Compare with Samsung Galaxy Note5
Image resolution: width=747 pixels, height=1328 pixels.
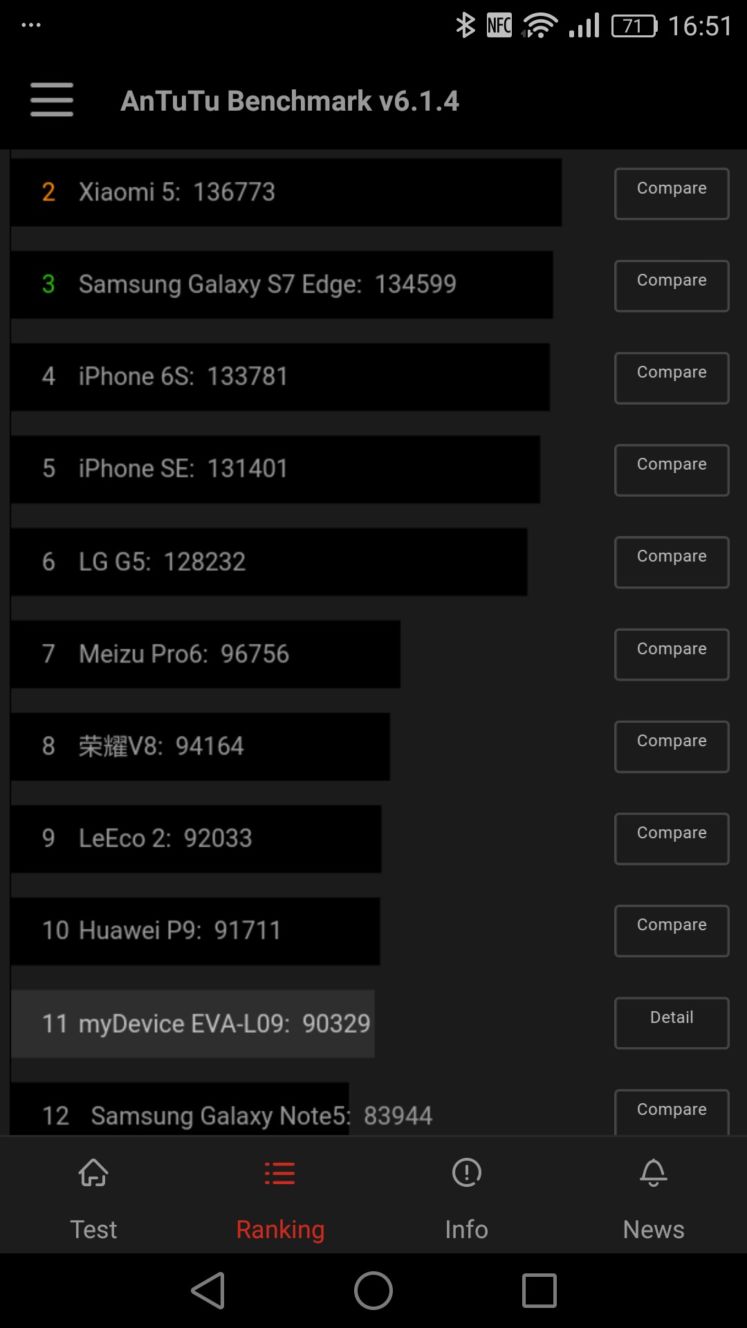coord(671,1111)
